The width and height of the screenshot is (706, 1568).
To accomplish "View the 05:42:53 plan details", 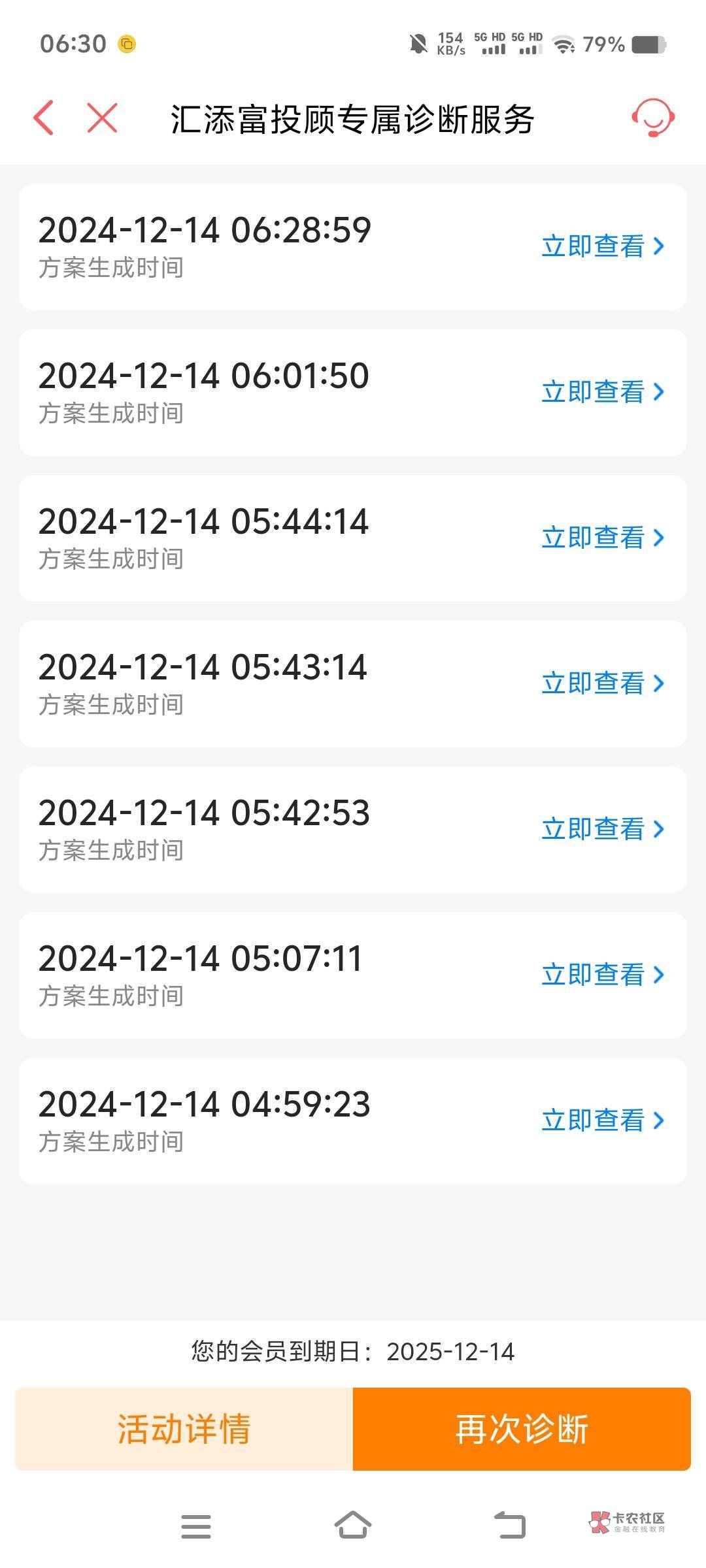I will [602, 829].
